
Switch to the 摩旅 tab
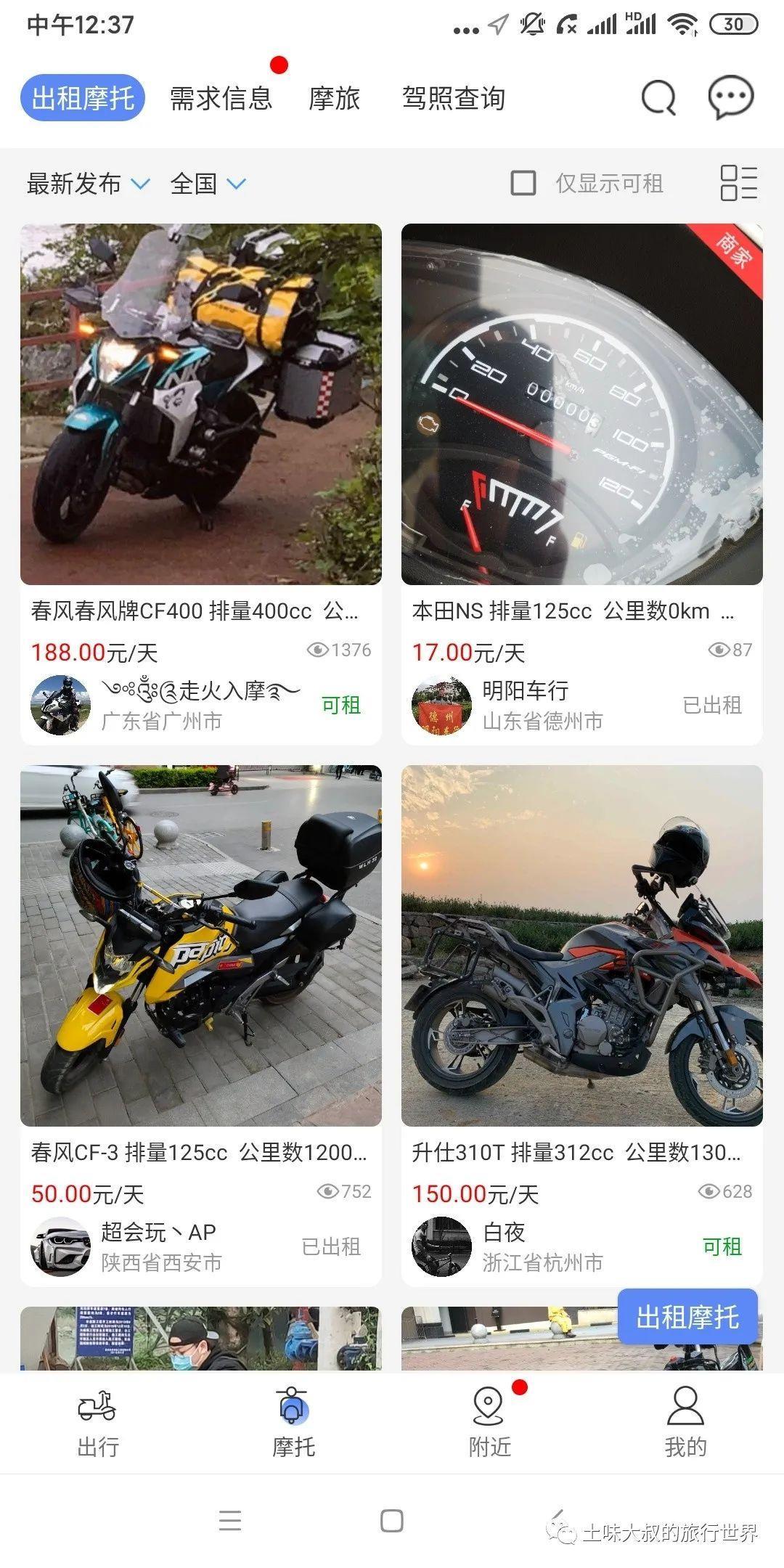(334, 98)
